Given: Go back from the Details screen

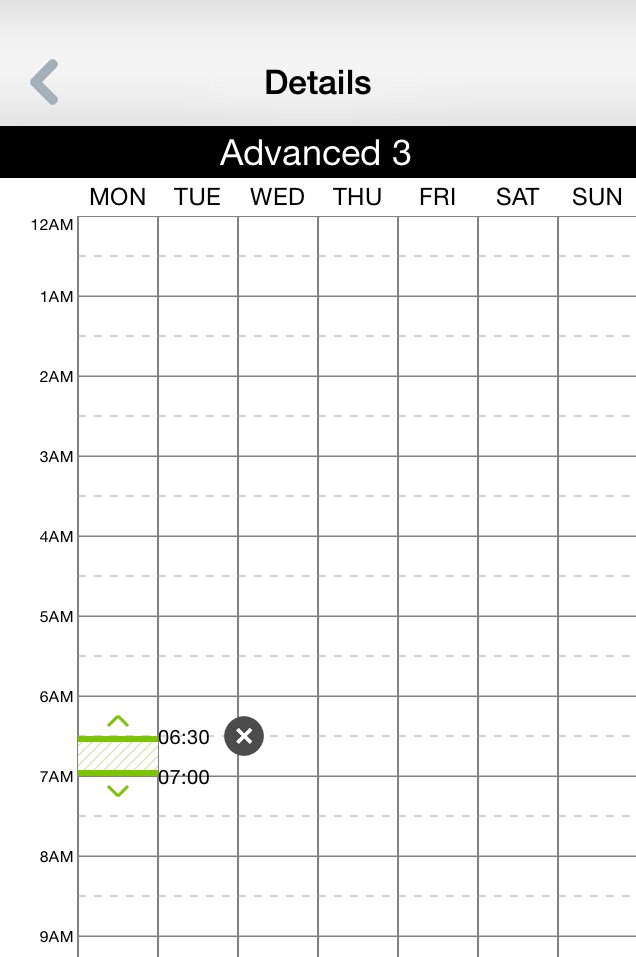Looking at the screenshot, I should [x=45, y=82].
